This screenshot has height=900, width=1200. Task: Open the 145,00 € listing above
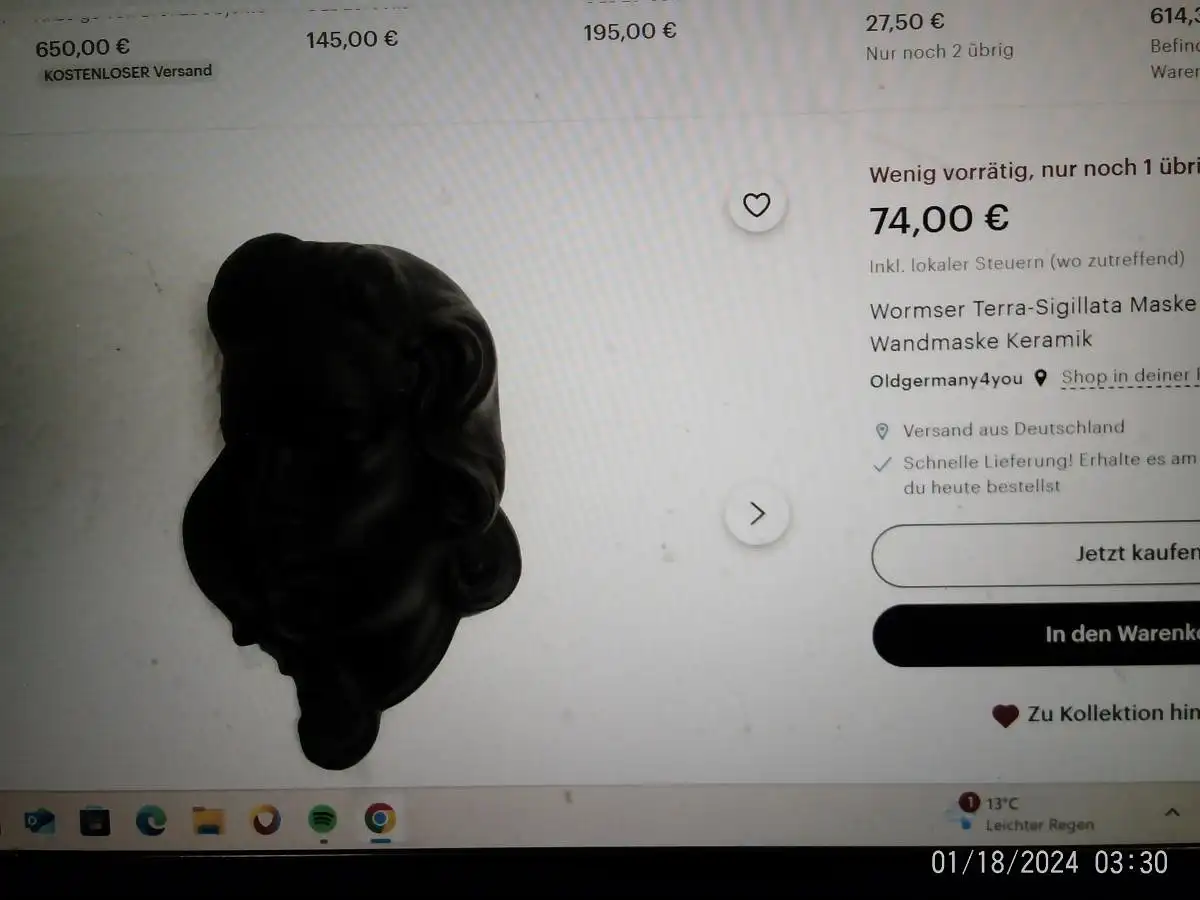[351, 39]
